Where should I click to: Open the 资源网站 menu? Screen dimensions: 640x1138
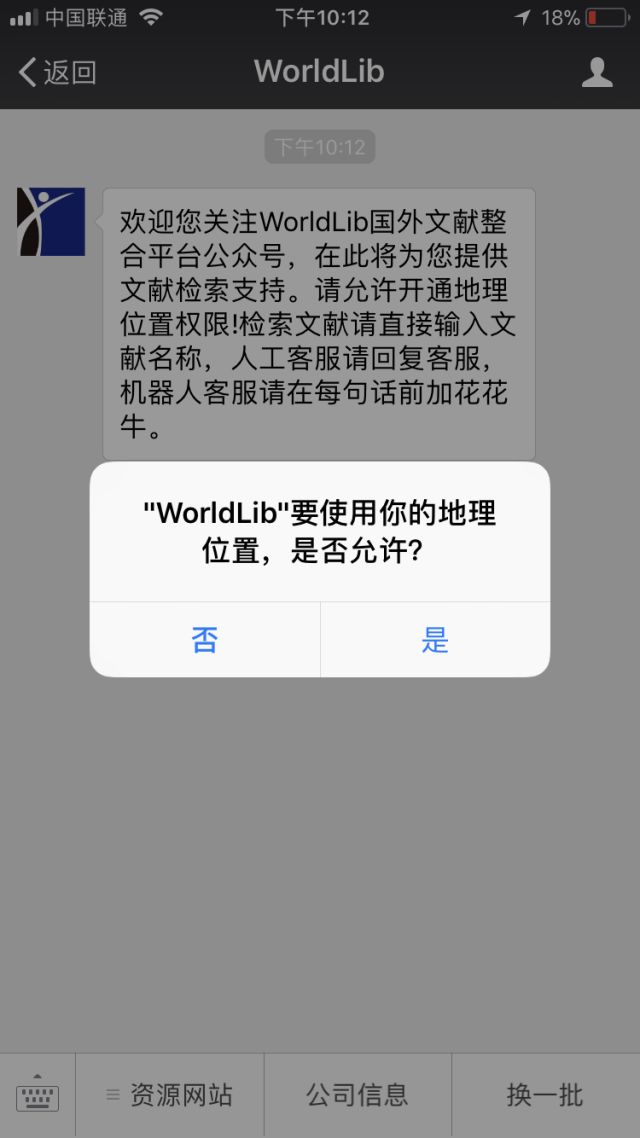coord(170,1096)
